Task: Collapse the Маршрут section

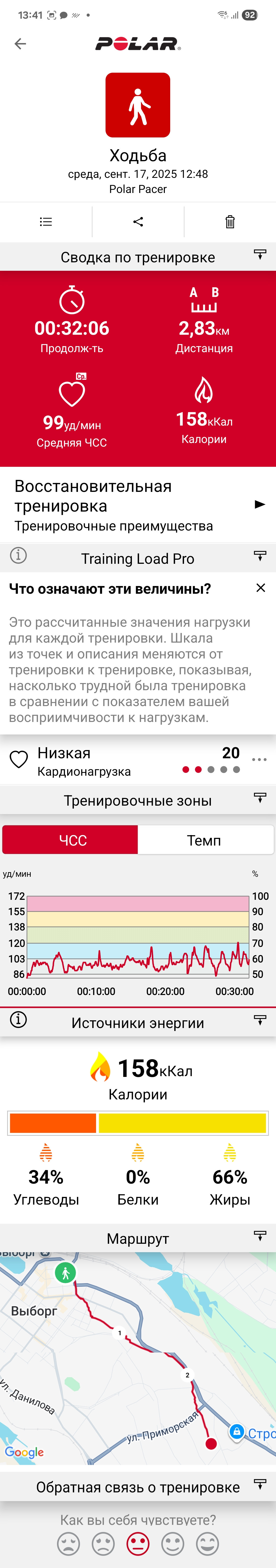Action: pyautogui.click(x=260, y=1236)
